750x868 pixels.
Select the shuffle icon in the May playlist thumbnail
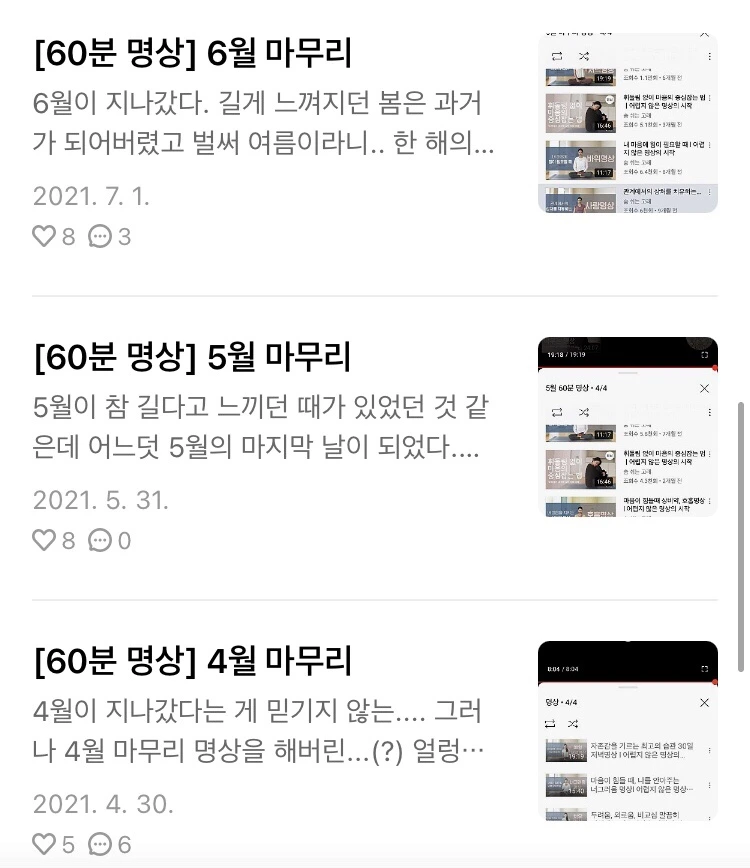[584, 411]
